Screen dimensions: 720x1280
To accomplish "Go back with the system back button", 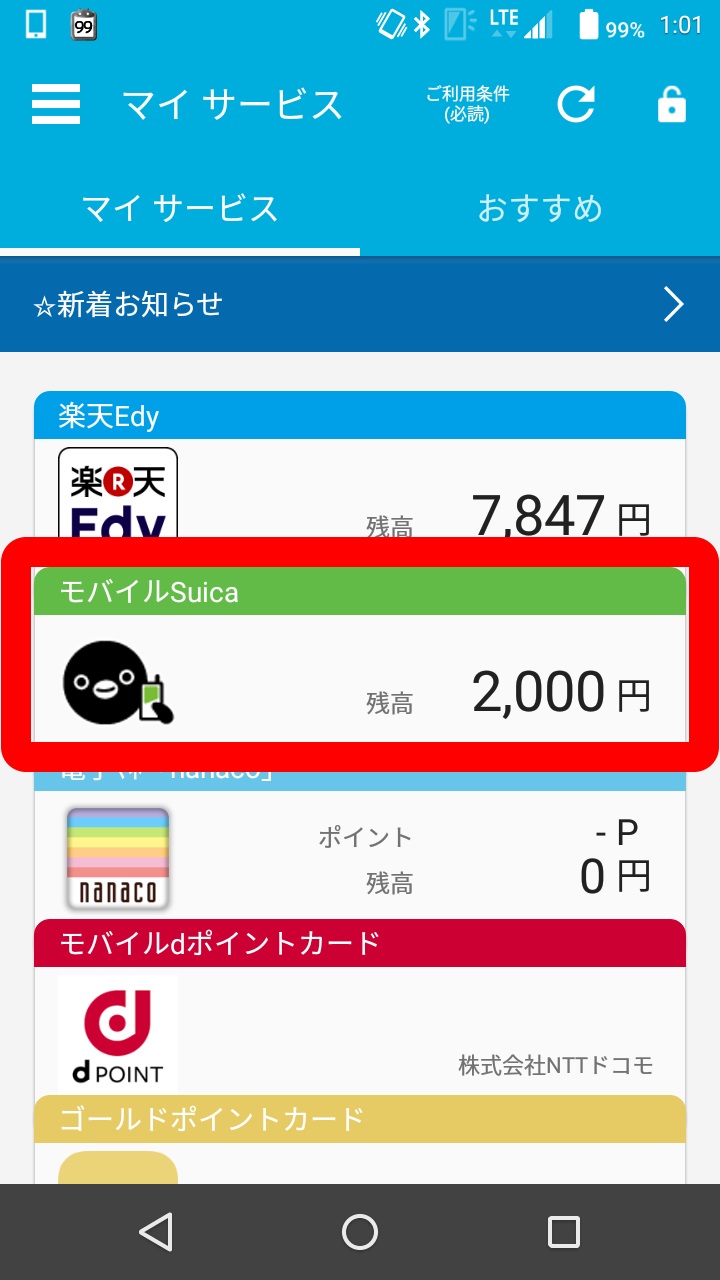I will click(x=156, y=1232).
